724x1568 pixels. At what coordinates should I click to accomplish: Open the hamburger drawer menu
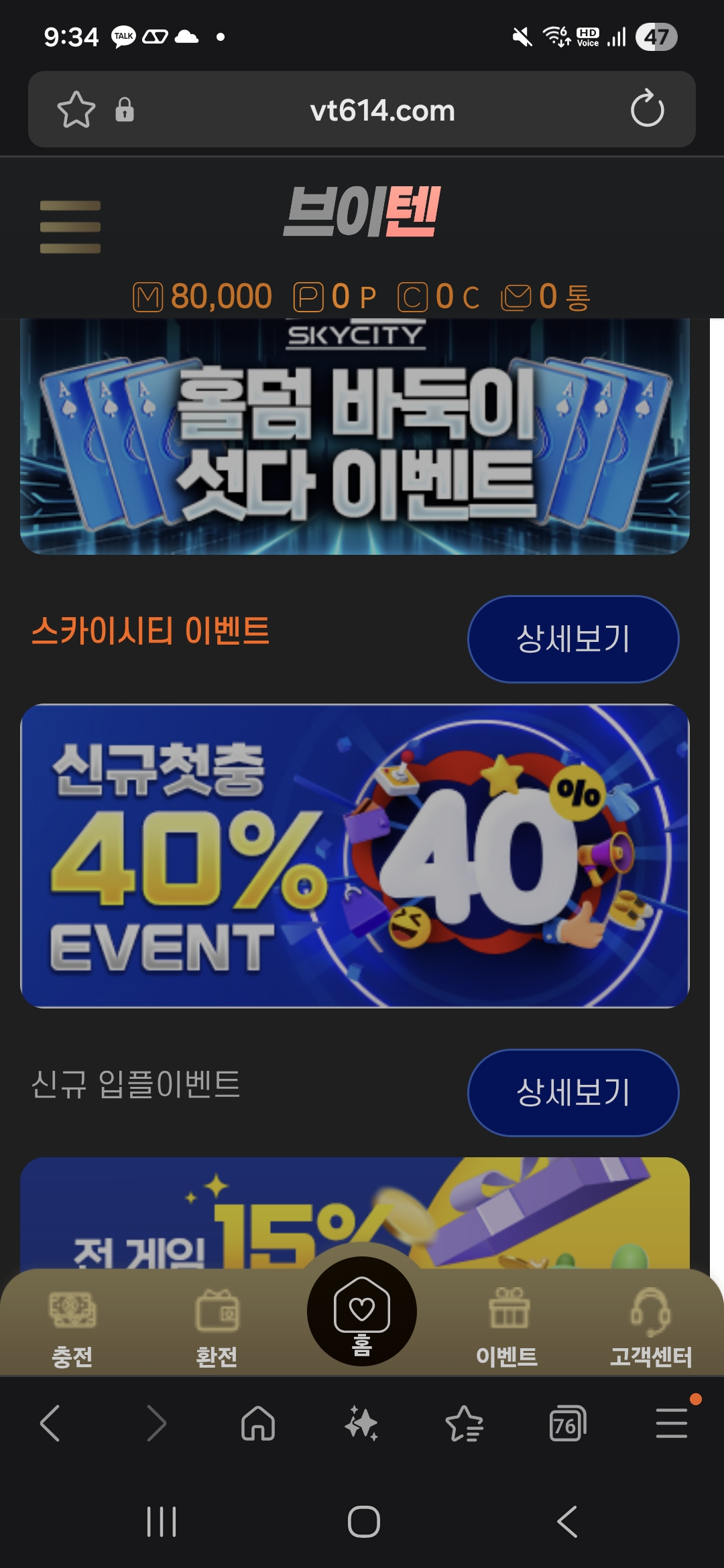click(x=70, y=226)
